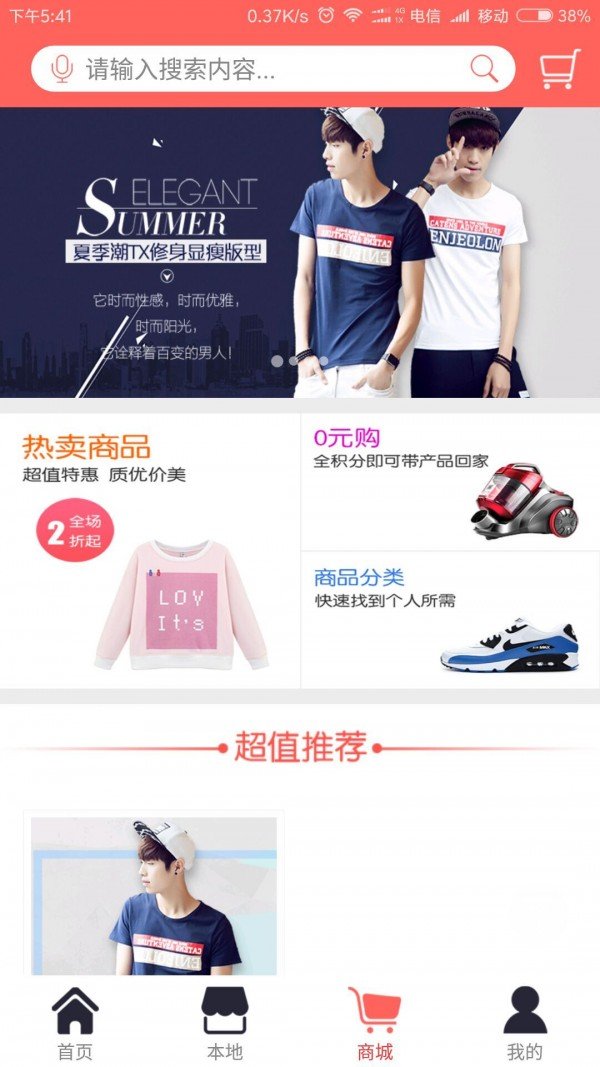Tap the voice search microphone icon
This screenshot has width=600, height=1067.
(x=62, y=69)
